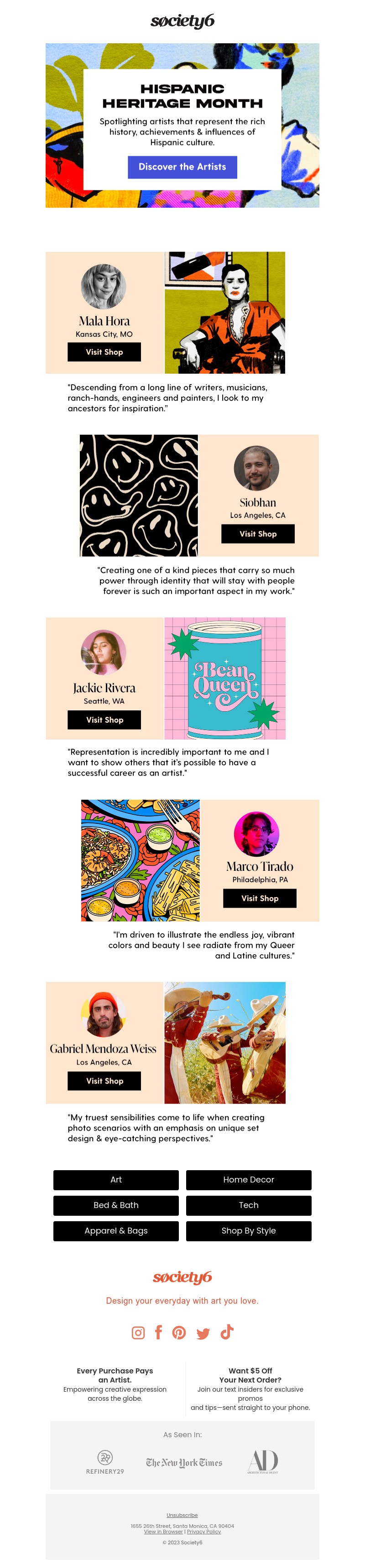
Task: Open Society6's Instagram page
Action: click(x=138, y=1332)
